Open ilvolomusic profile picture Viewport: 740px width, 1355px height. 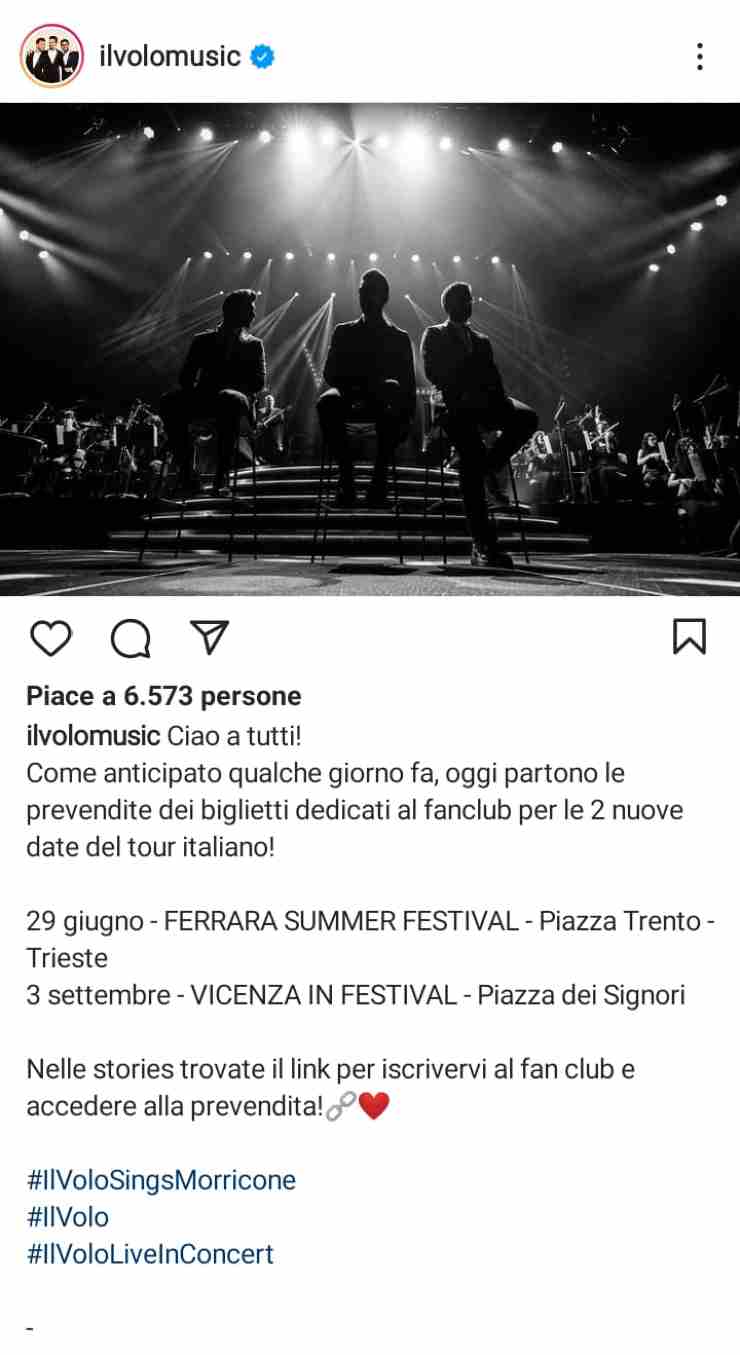point(51,56)
